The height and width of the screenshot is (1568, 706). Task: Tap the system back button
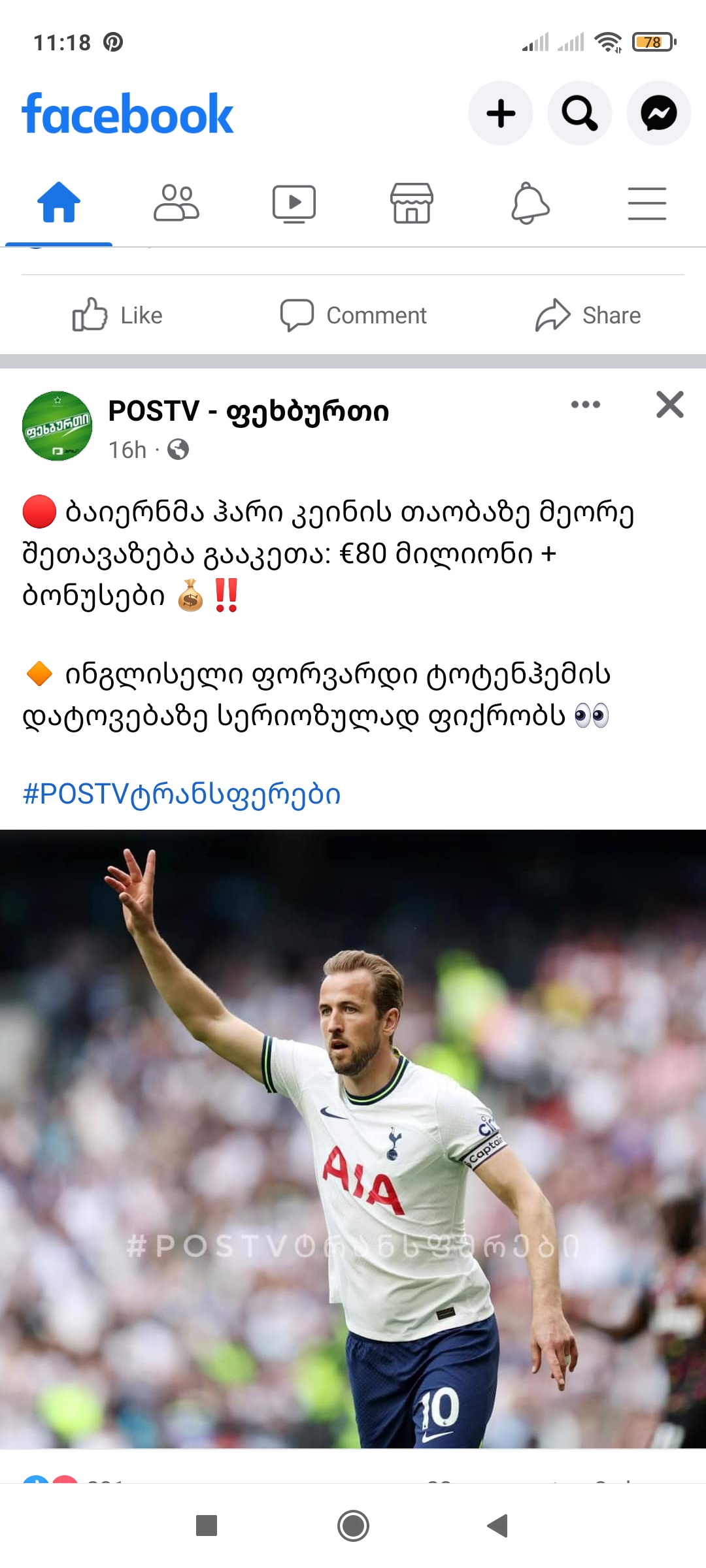click(498, 1526)
